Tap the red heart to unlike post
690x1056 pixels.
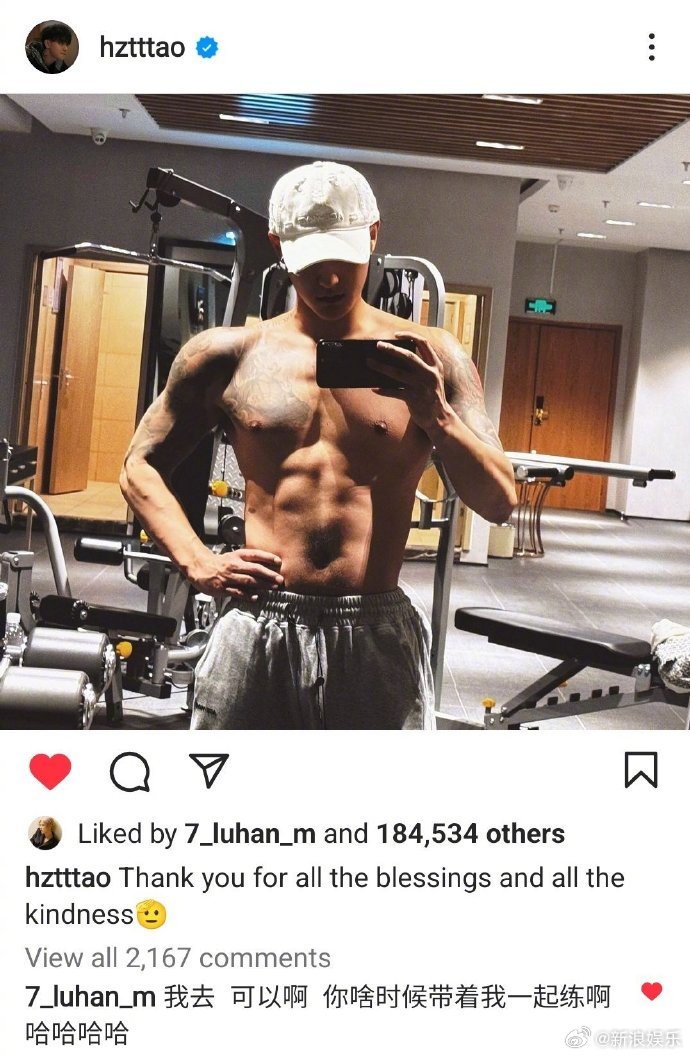tap(50, 771)
